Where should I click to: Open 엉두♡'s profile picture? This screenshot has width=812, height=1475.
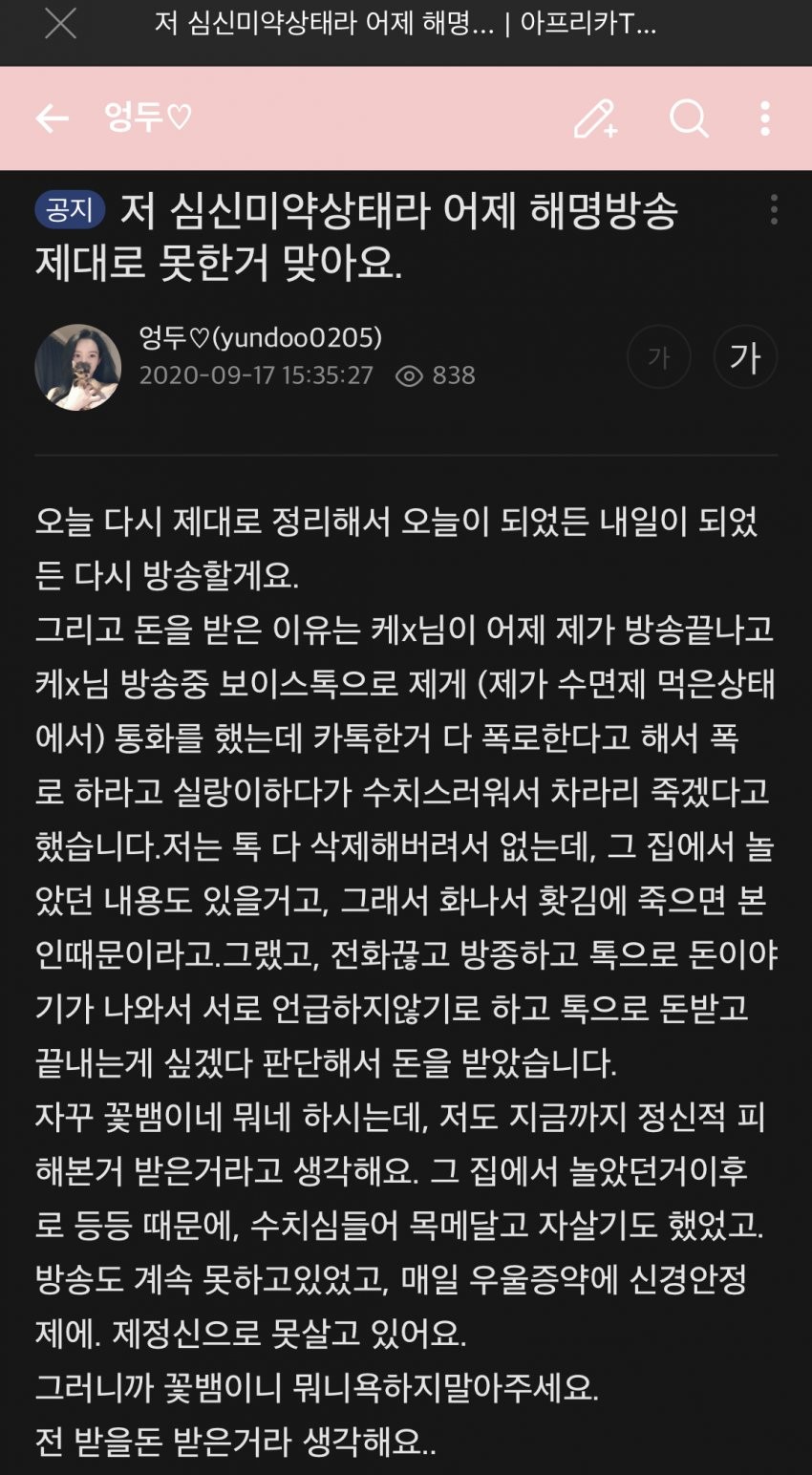coord(78,367)
